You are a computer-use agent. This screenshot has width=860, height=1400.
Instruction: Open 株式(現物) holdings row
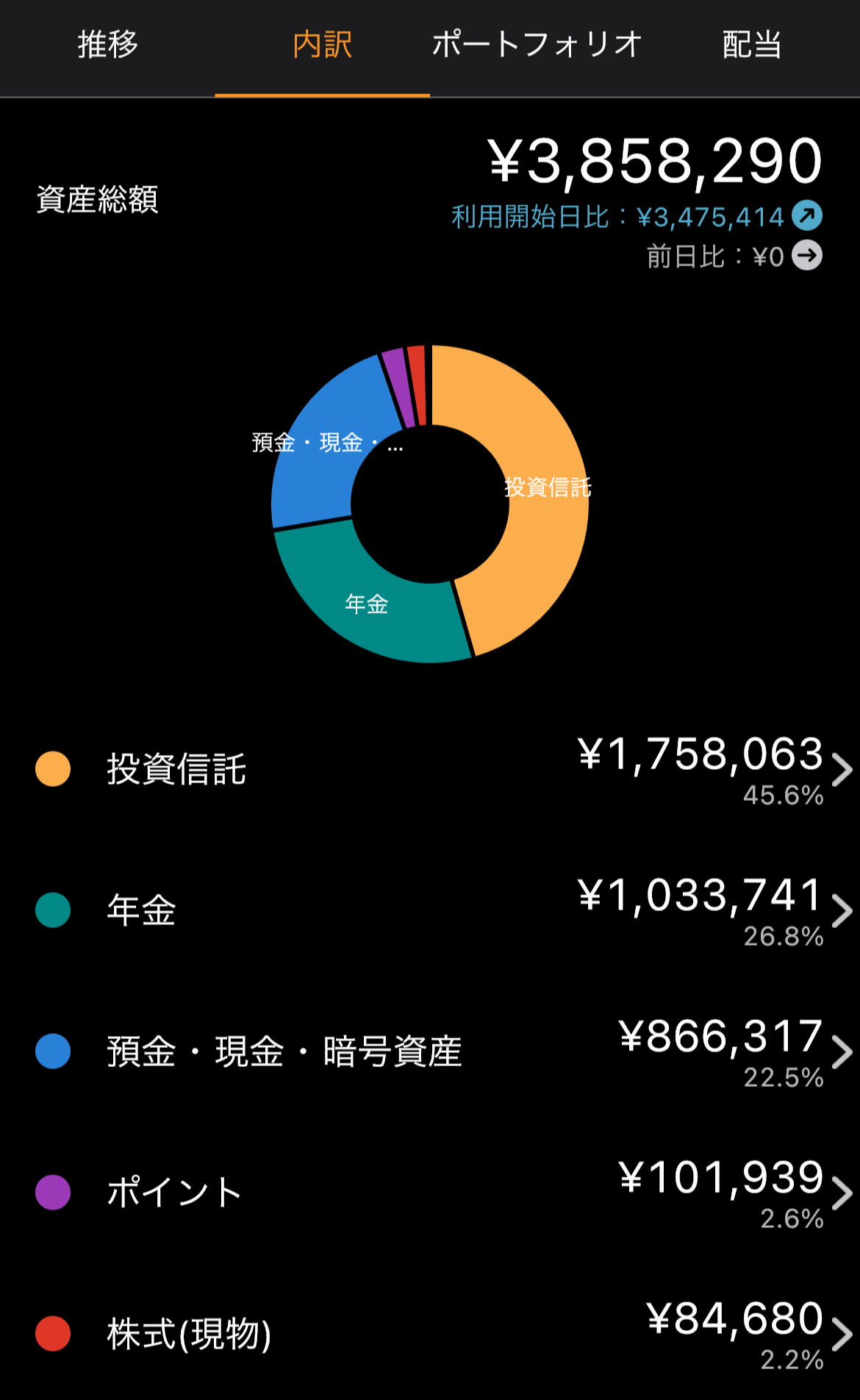(x=430, y=1335)
